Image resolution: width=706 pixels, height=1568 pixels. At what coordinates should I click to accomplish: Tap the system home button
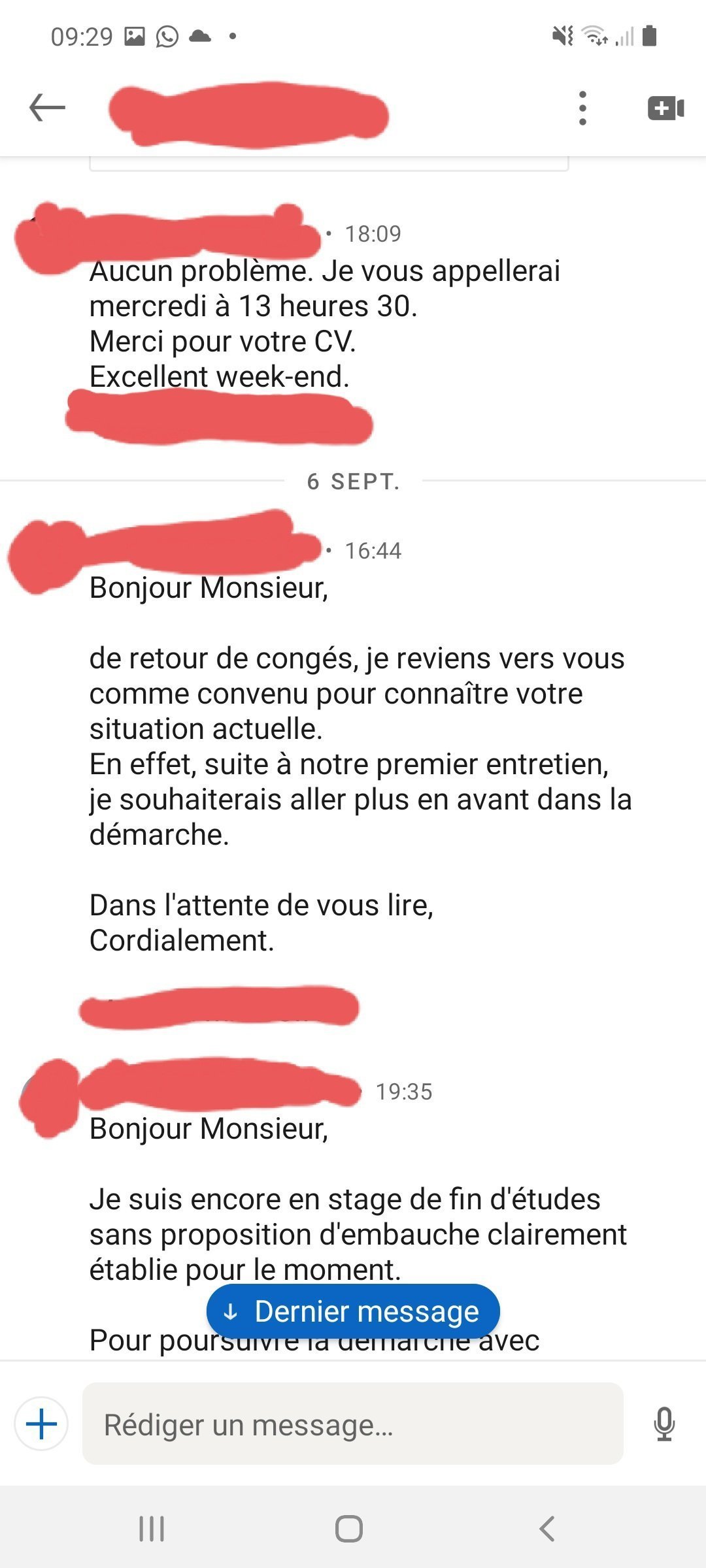coord(348,1529)
